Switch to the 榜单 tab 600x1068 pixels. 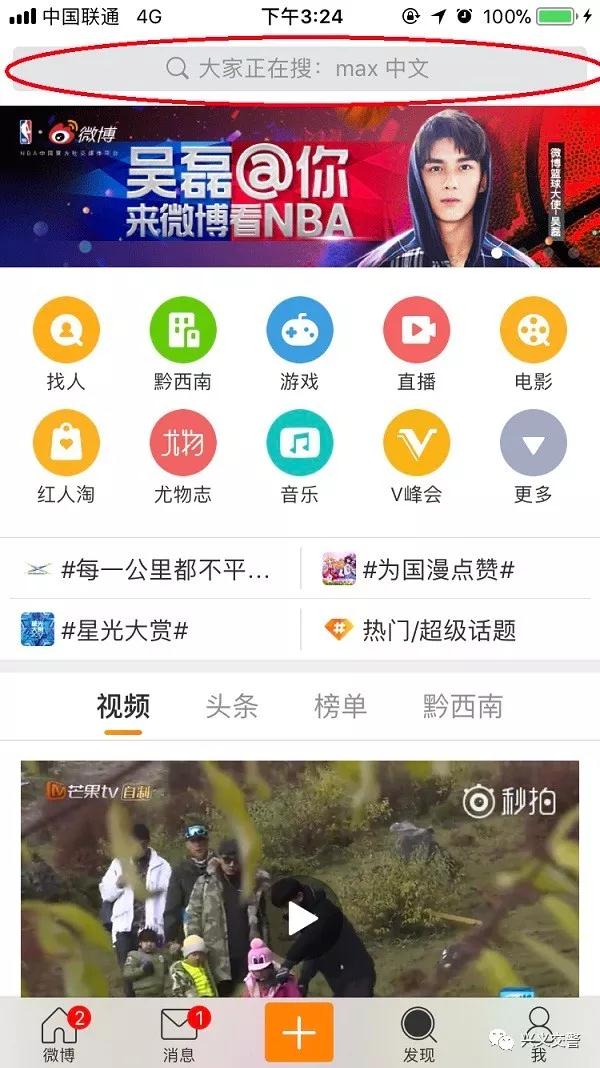[x=340, y=707]
